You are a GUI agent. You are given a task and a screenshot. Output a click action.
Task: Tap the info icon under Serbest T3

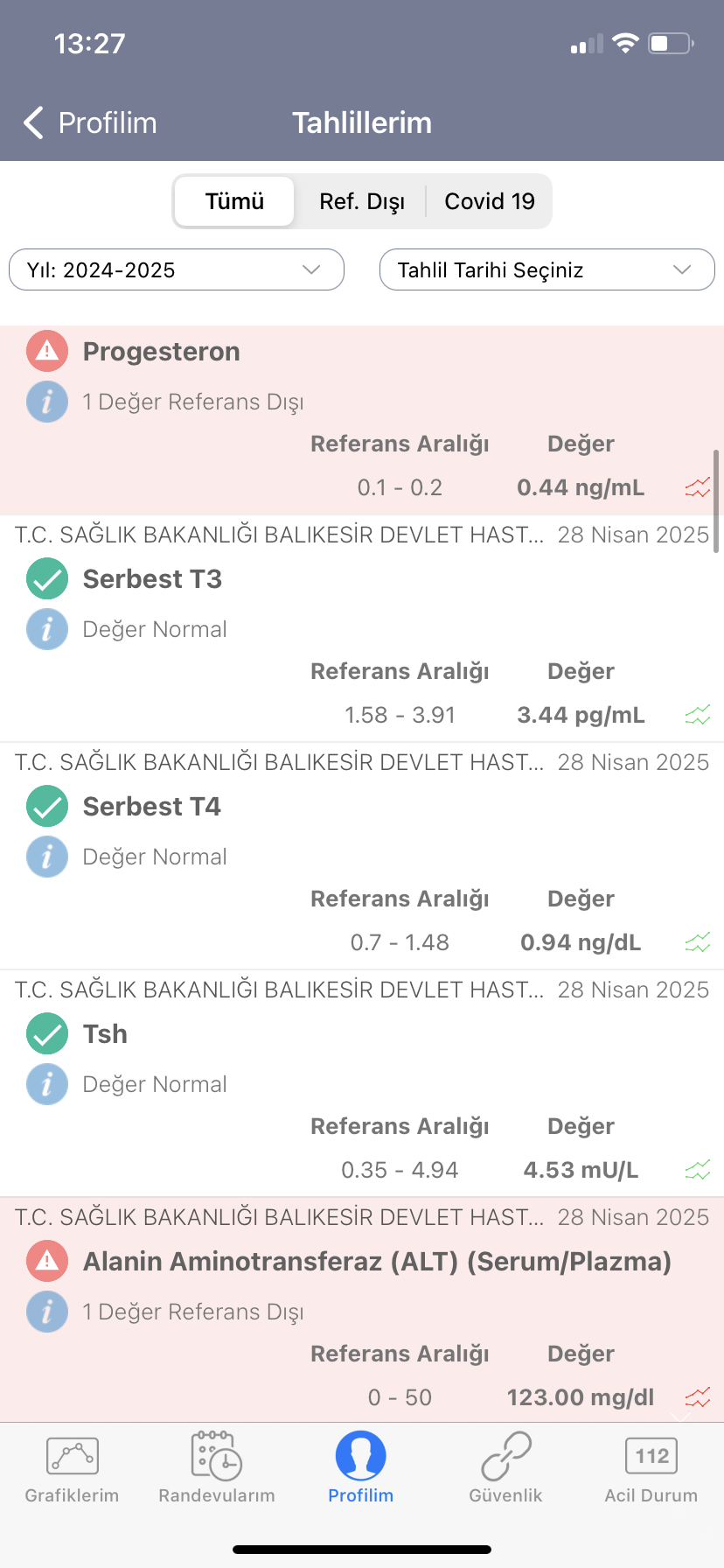(x=47, y=629)
